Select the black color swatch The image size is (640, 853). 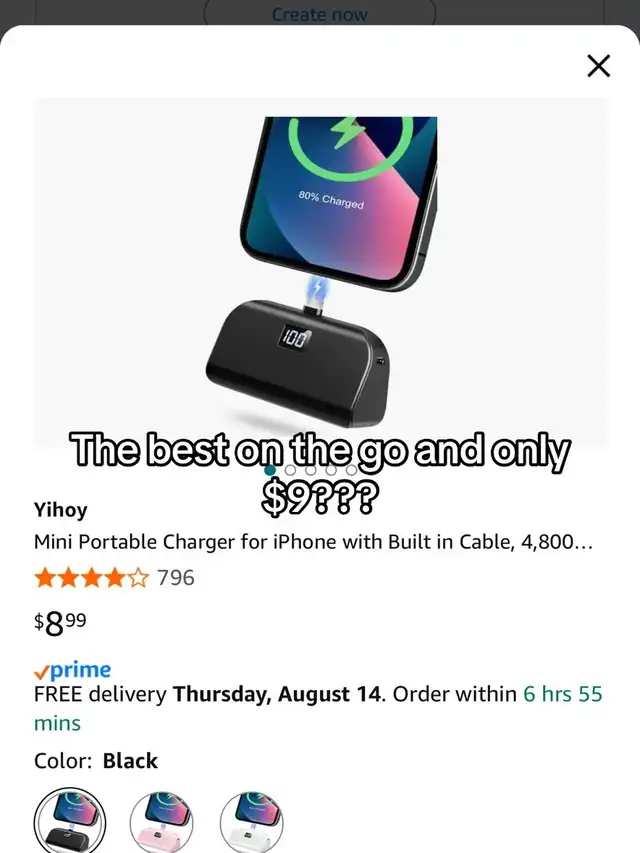point(70,822)
